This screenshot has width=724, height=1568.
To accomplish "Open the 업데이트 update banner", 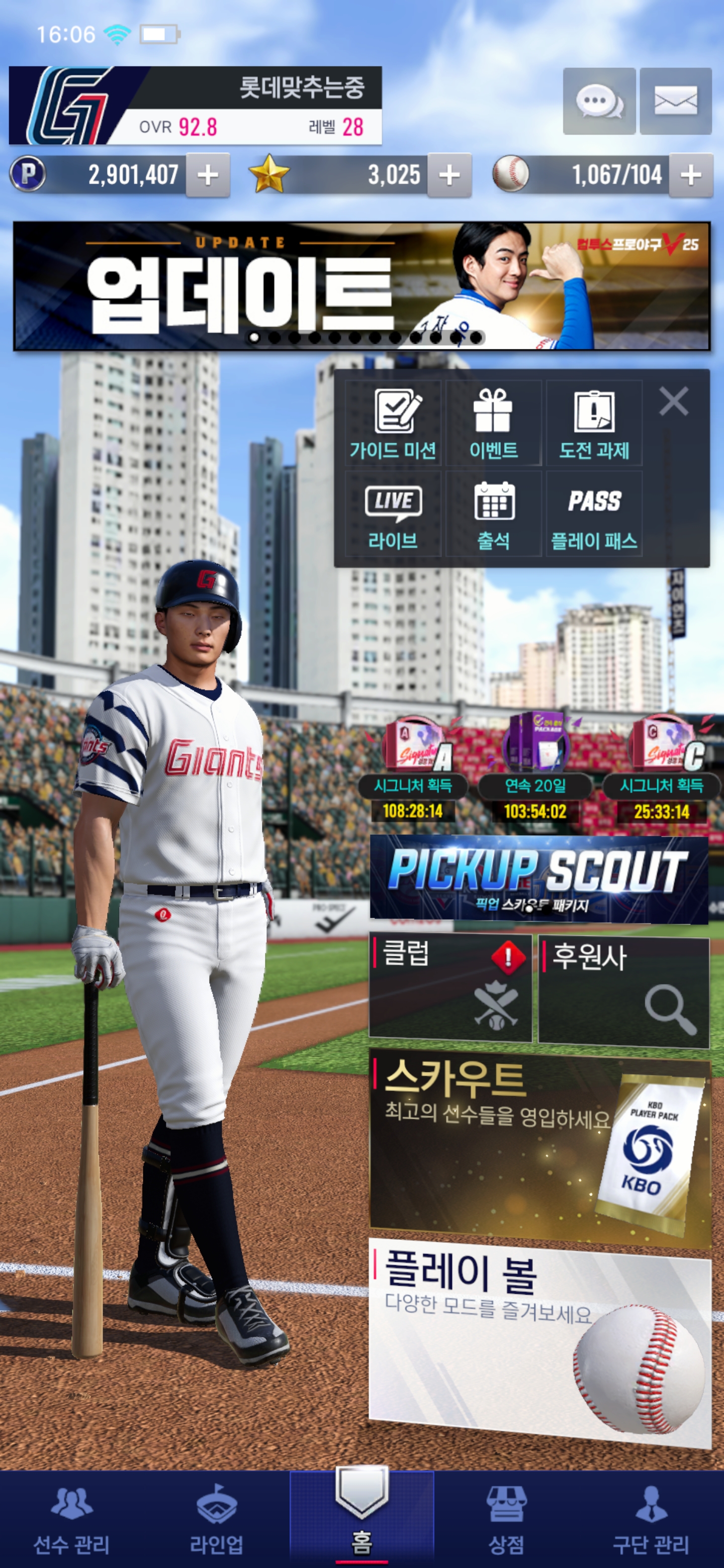I will click(361, 286).
